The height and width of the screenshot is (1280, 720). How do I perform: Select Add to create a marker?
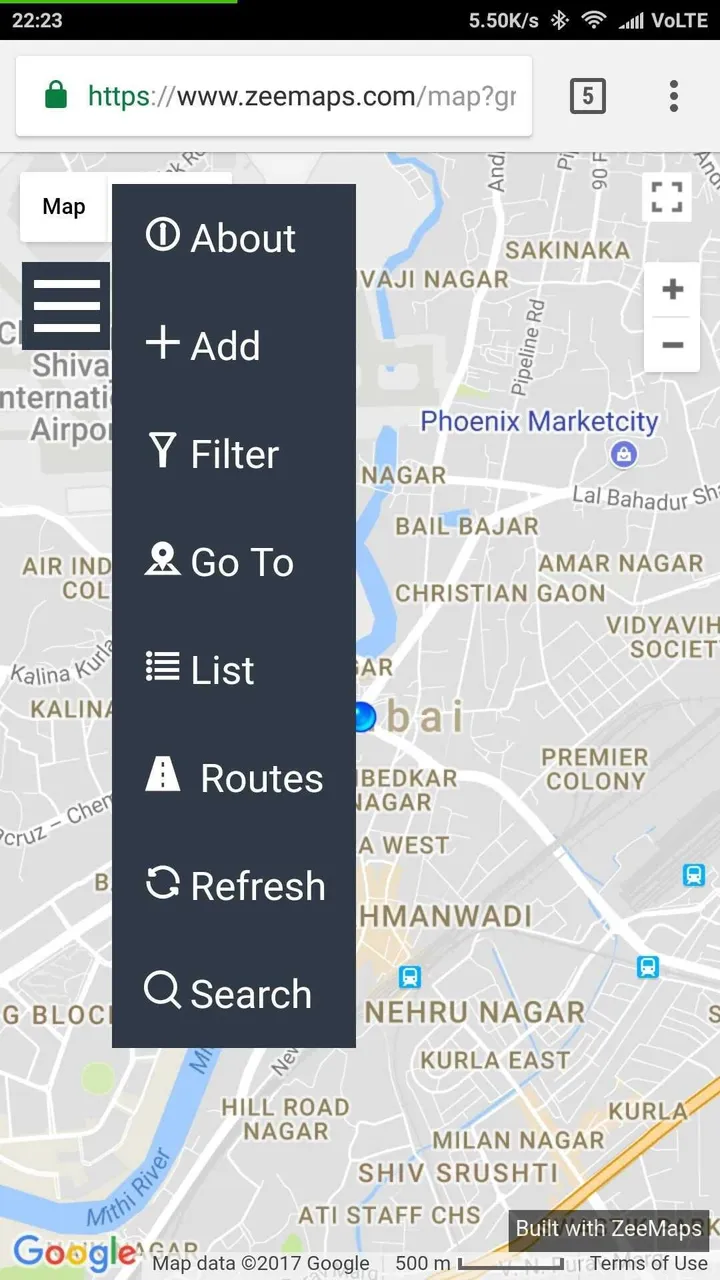[204, 345]
